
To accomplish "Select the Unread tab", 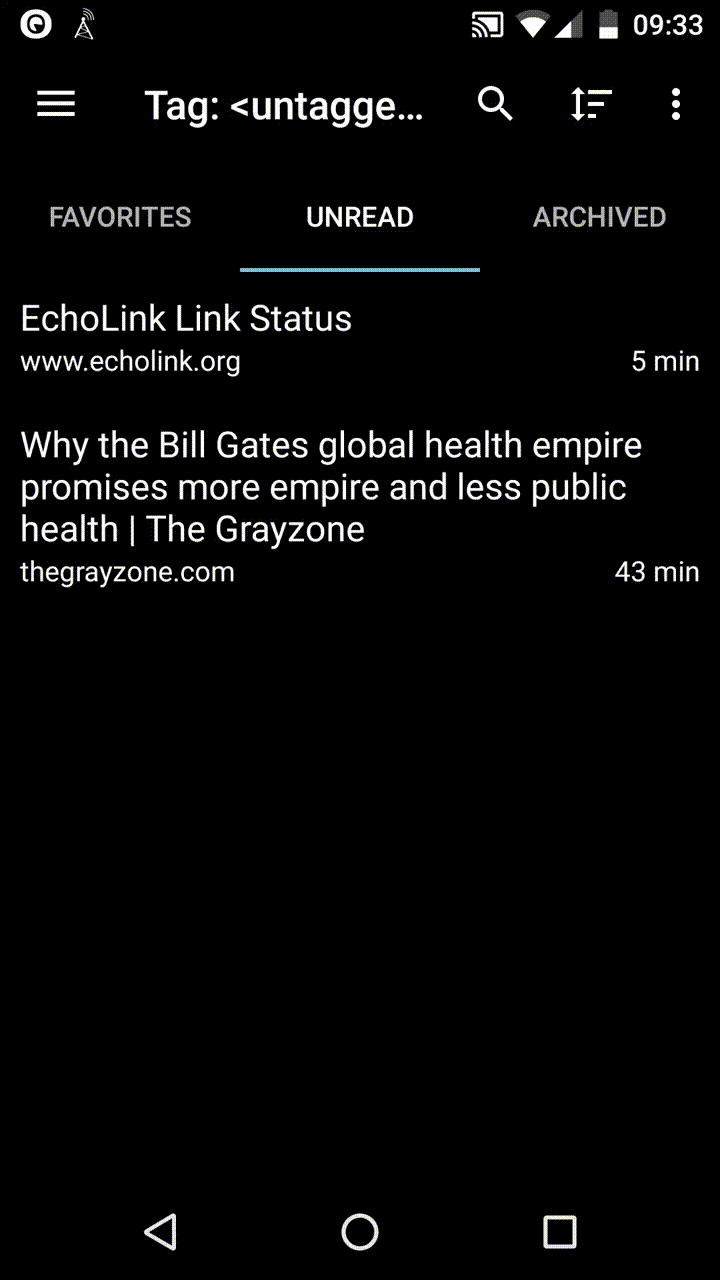I will (360, 217).
